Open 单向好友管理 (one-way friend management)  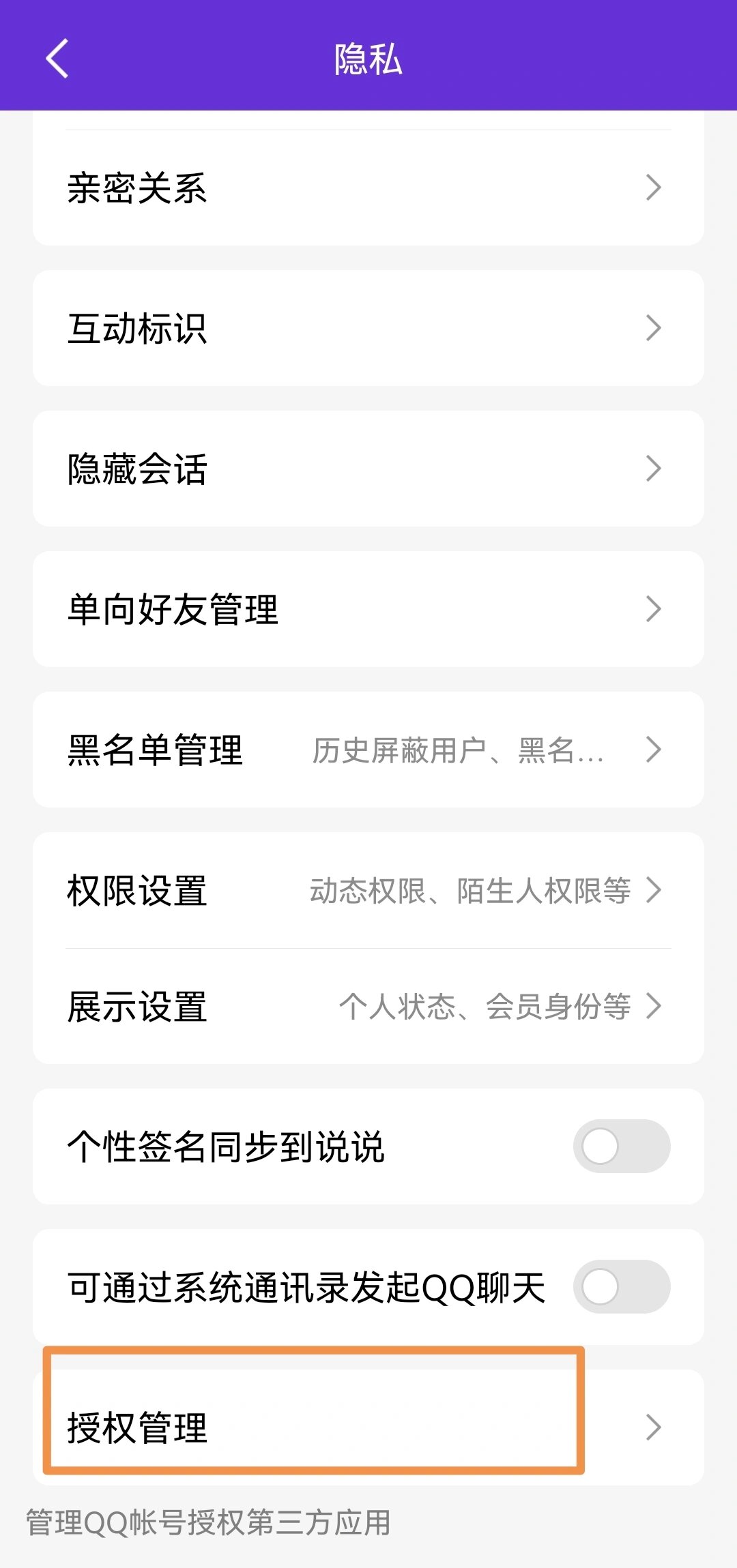point(369,610)
